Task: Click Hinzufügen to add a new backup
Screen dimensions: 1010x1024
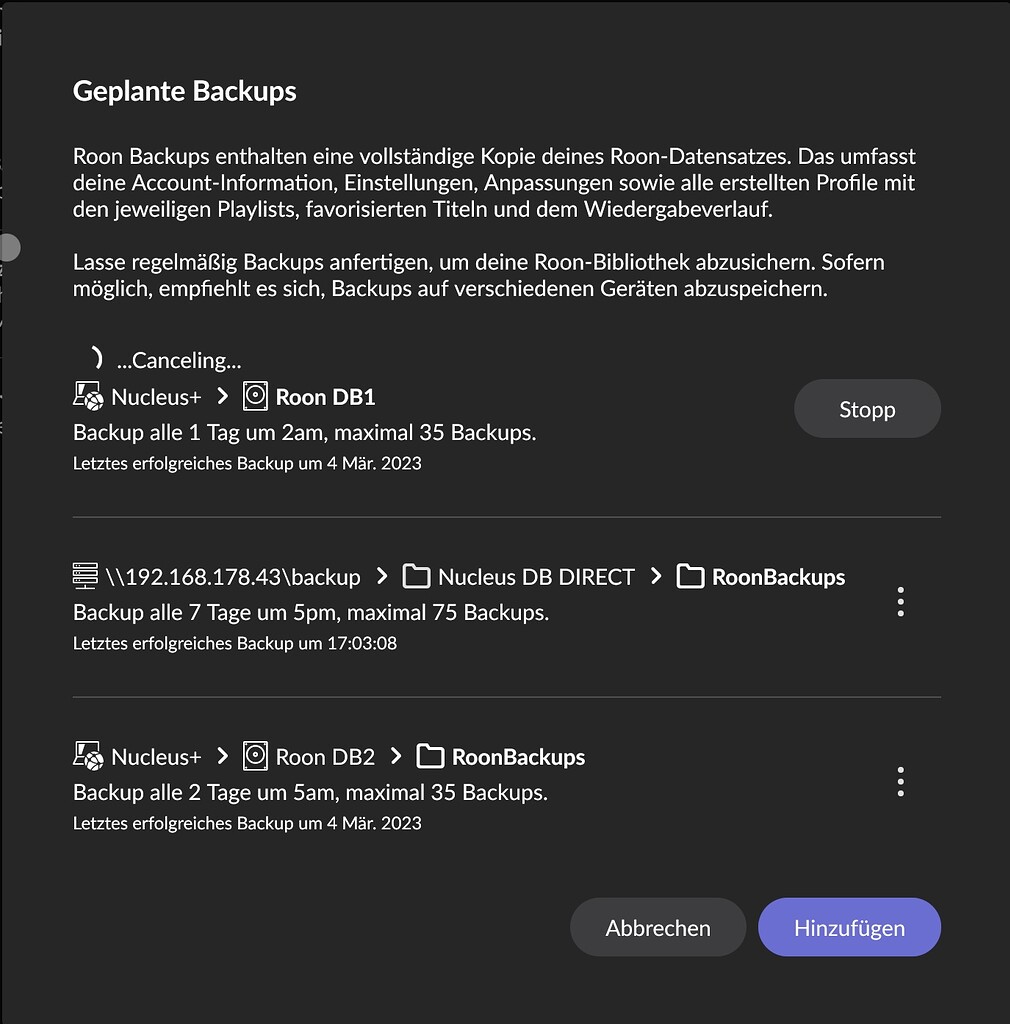Action: click(848, 927)
